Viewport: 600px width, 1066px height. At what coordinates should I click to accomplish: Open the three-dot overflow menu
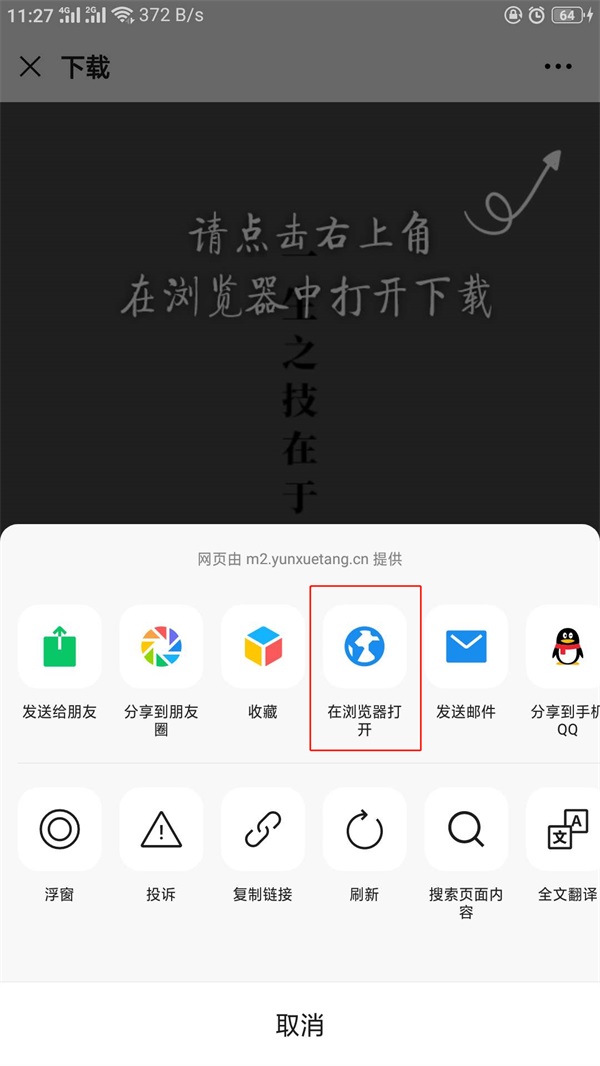point(558,67)
